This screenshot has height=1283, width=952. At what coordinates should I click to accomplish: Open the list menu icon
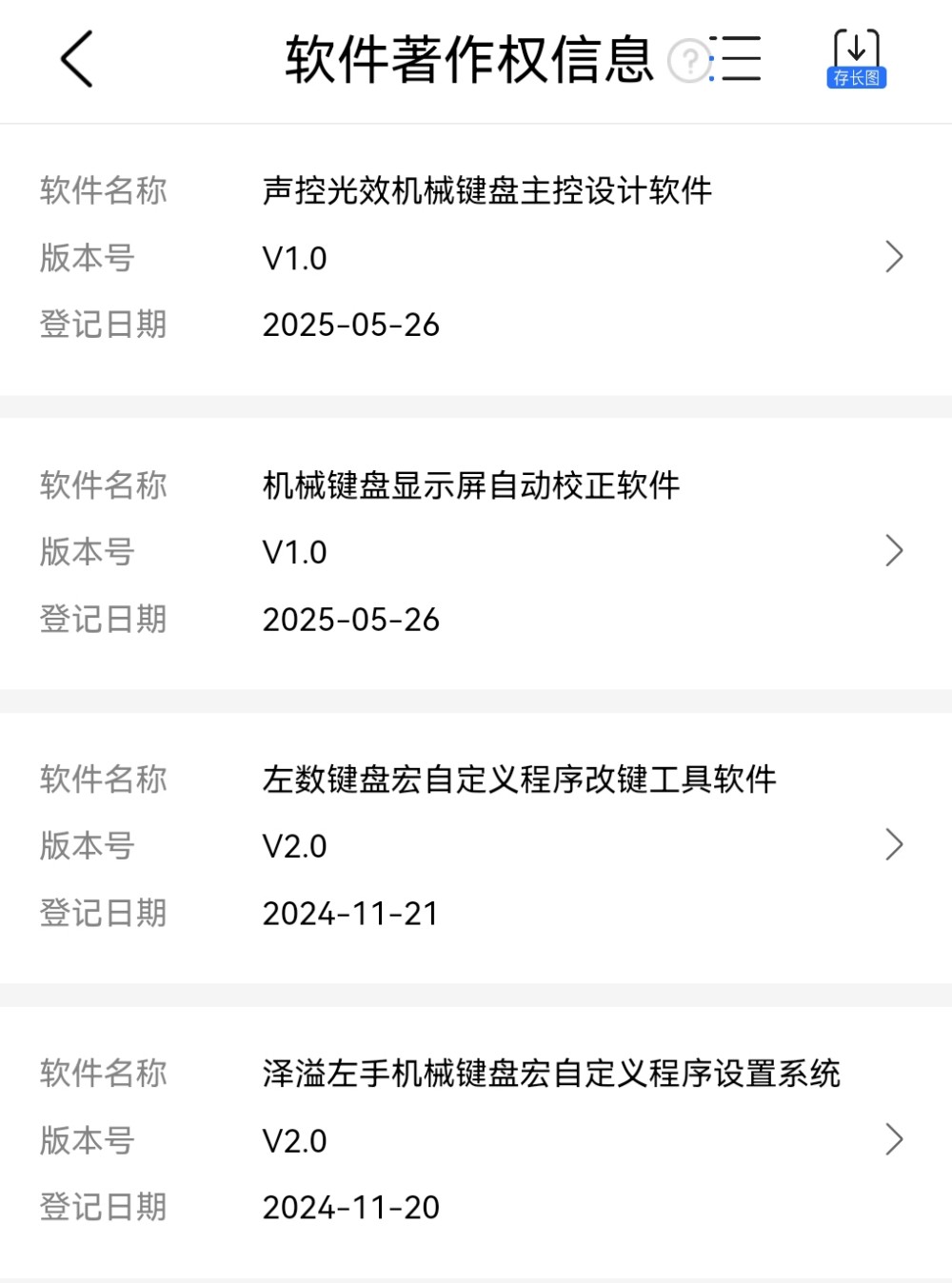point(738,59)
